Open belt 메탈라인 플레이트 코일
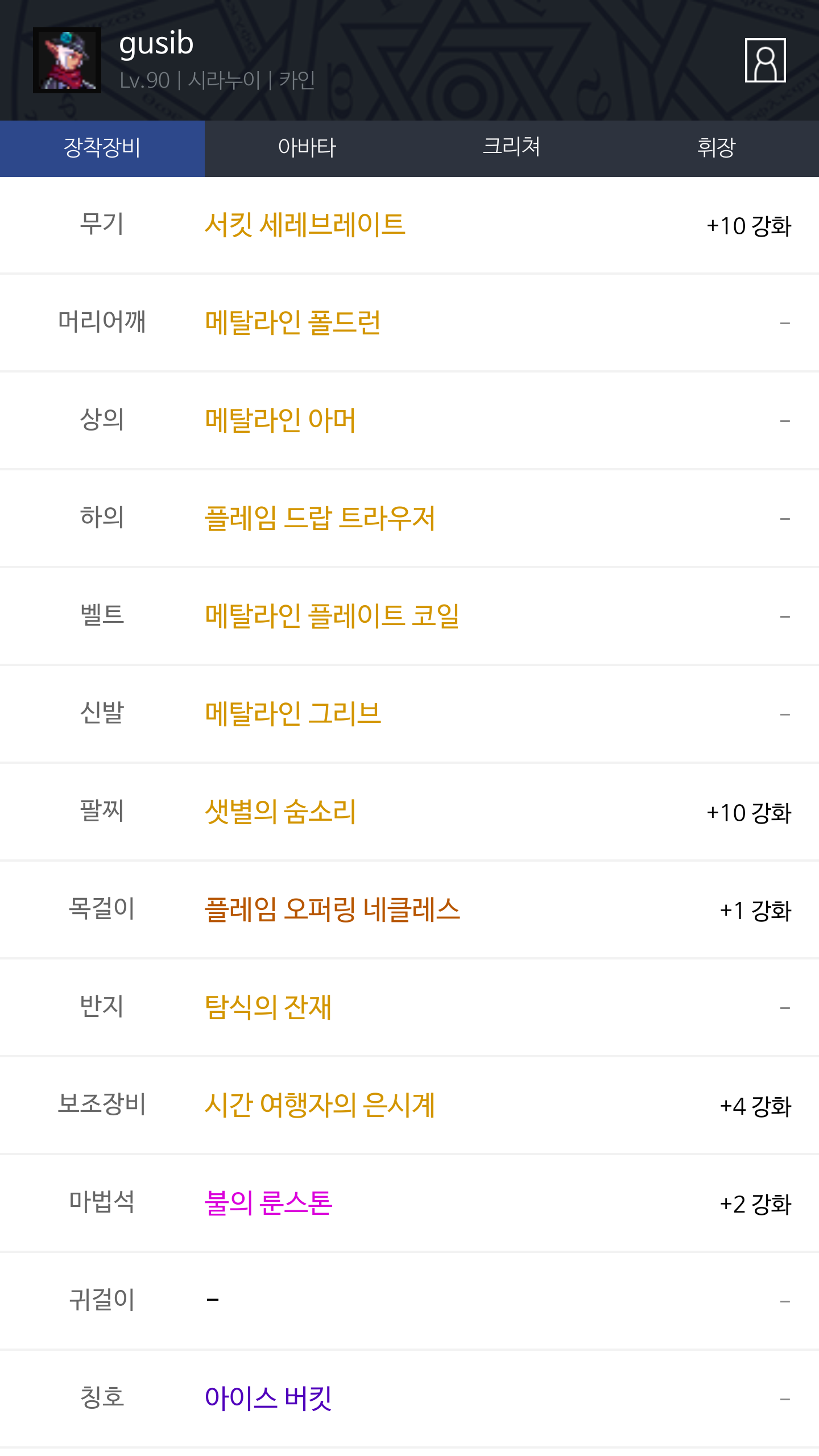Image resolution: width=819 pixels, height=1456 pixels. [332, 616]
